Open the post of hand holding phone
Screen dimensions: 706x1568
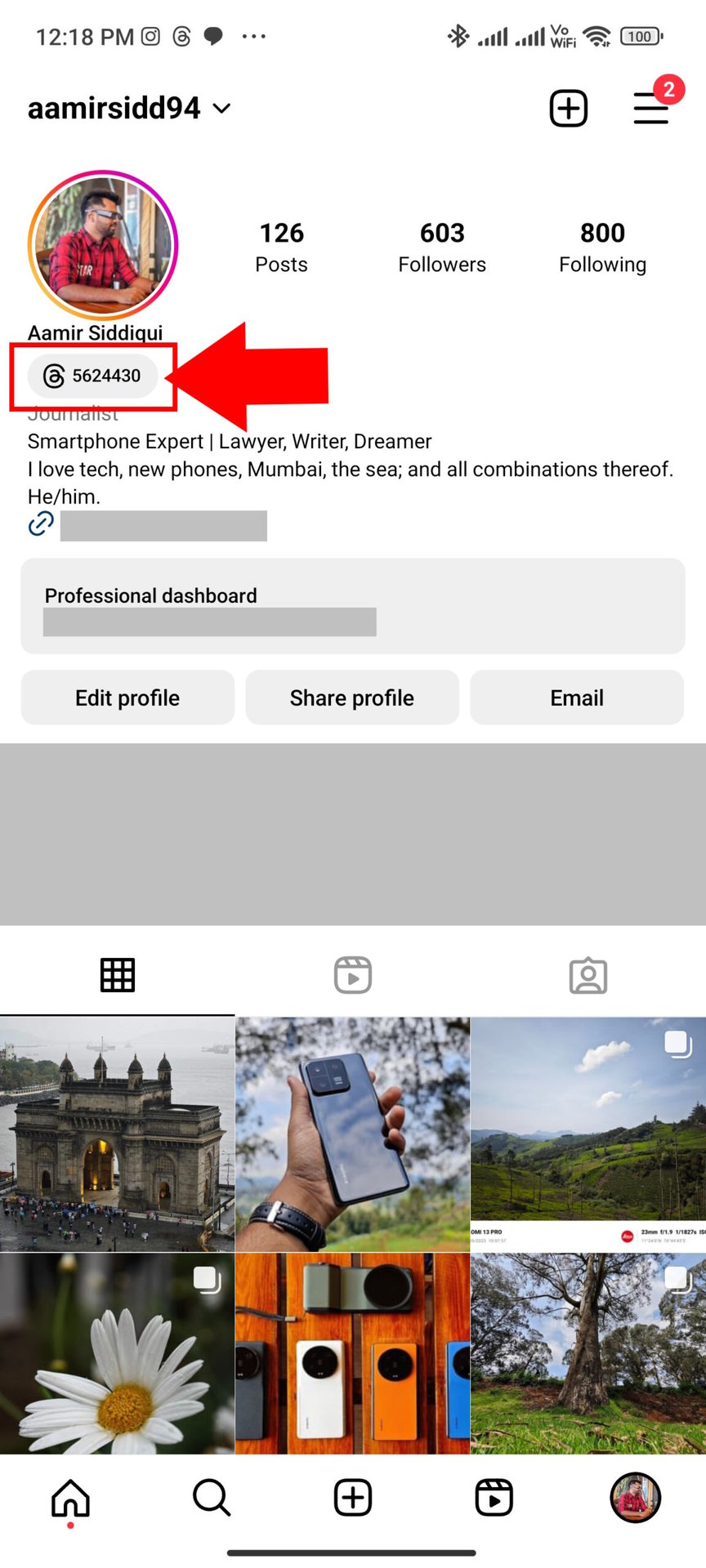[352, 1134]
